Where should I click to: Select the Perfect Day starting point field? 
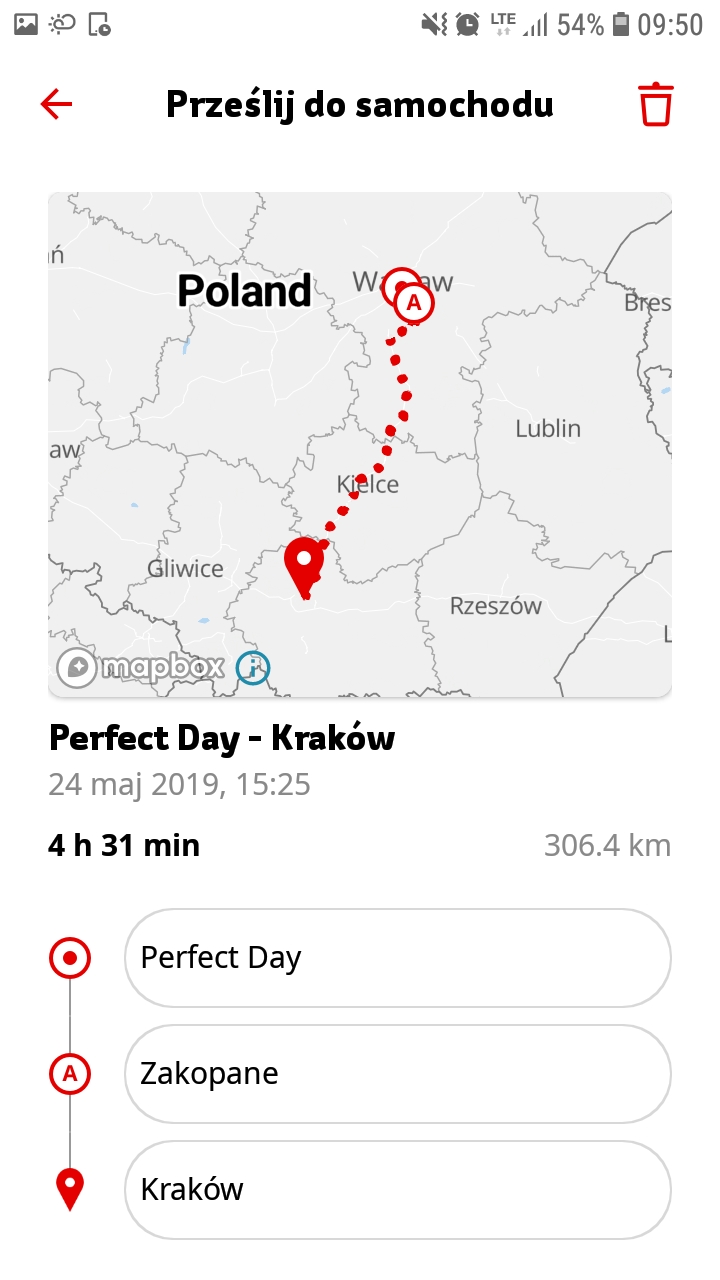(397, 958)
